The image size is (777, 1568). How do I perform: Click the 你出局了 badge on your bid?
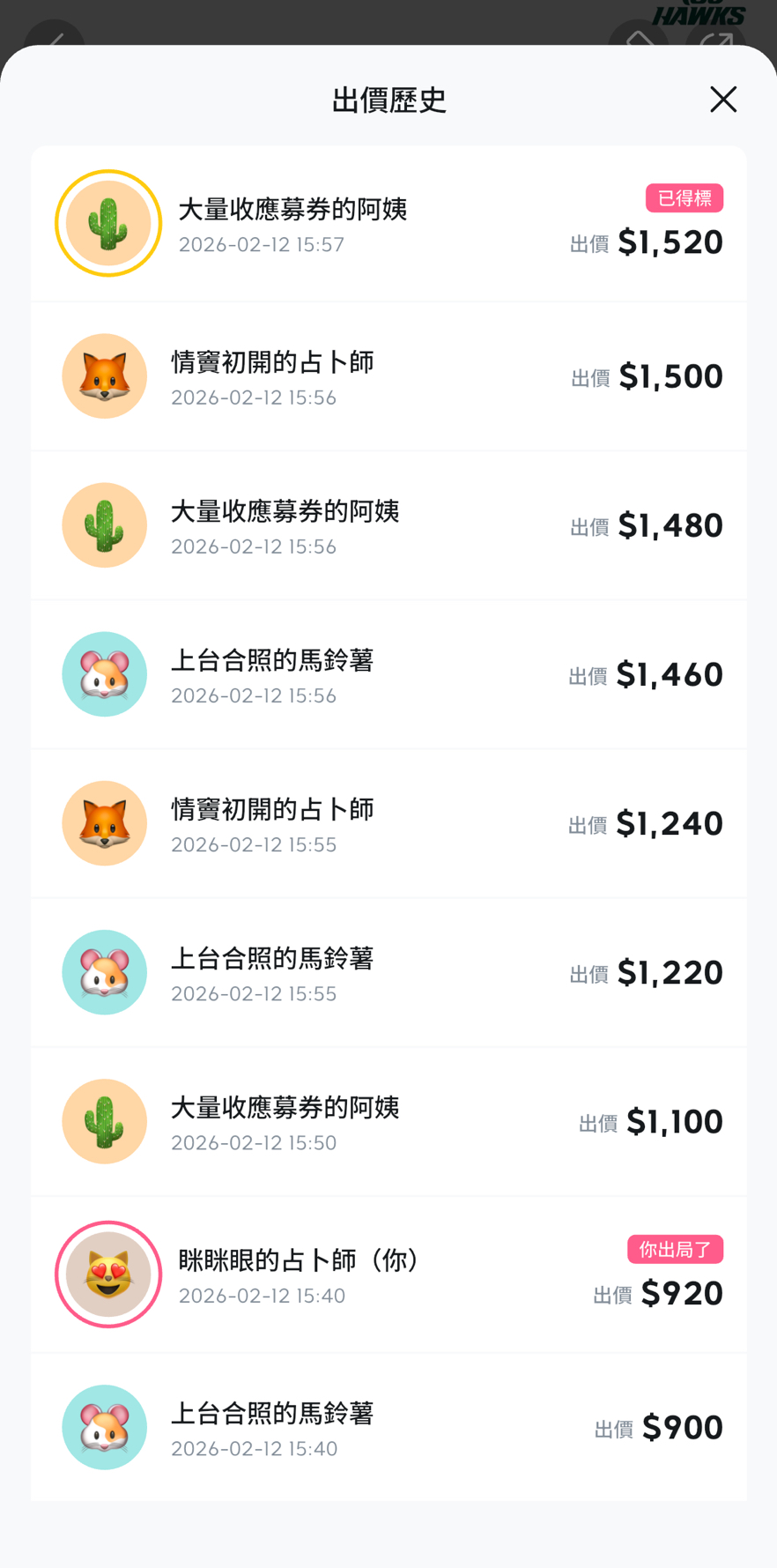675,1249
